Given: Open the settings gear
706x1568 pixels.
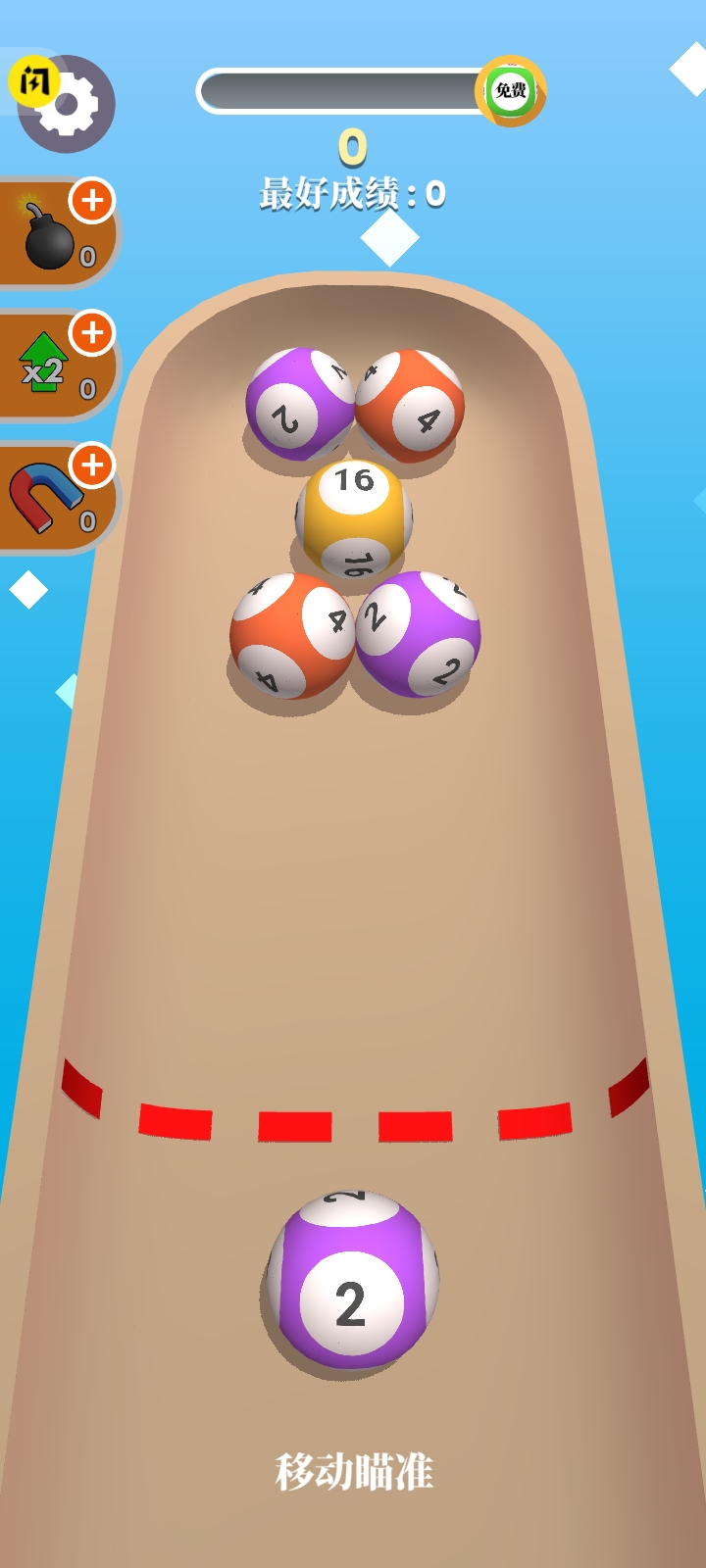Looking at the screenshot, I should pos(69,104).
